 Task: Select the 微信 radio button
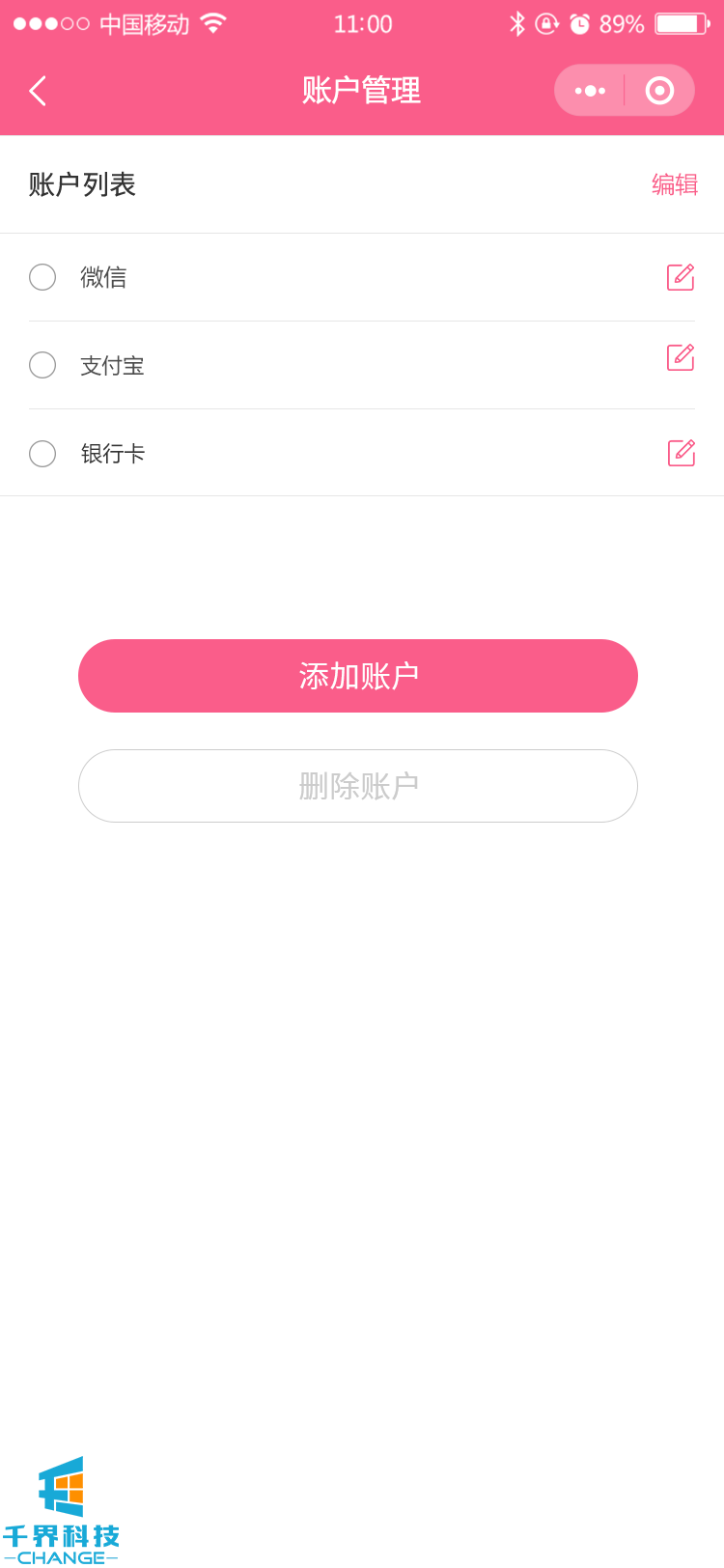point(42,277)
